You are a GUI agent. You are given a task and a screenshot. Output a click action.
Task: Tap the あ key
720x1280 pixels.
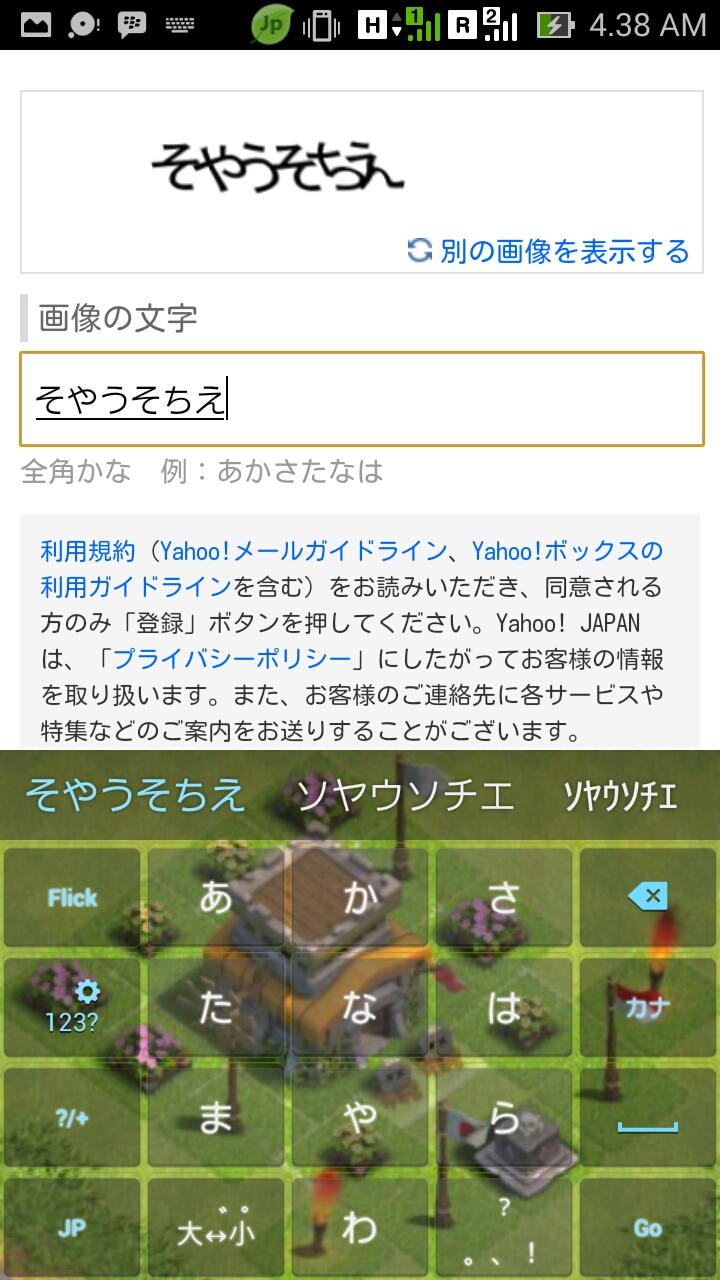[x=216, y=898]
